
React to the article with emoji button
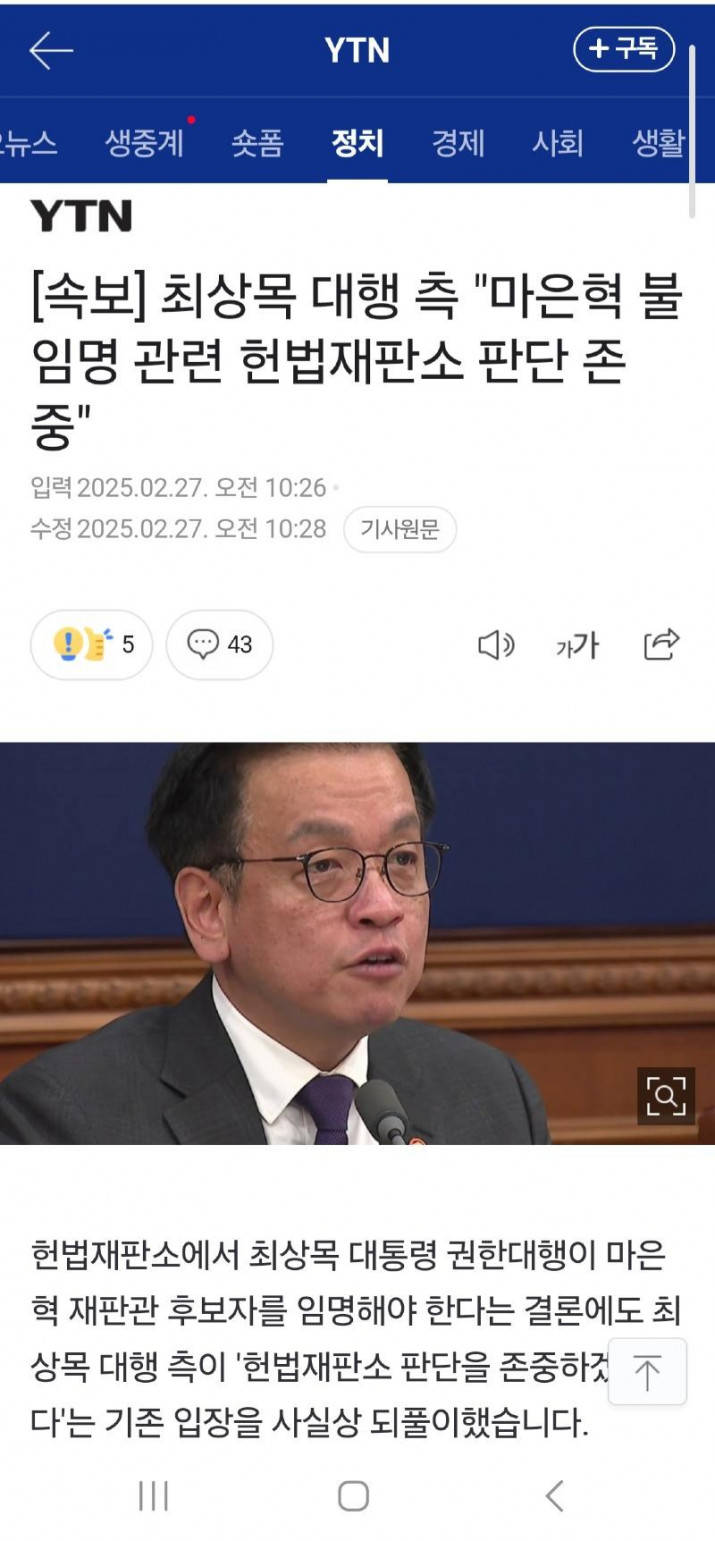[x=91, y=645]
